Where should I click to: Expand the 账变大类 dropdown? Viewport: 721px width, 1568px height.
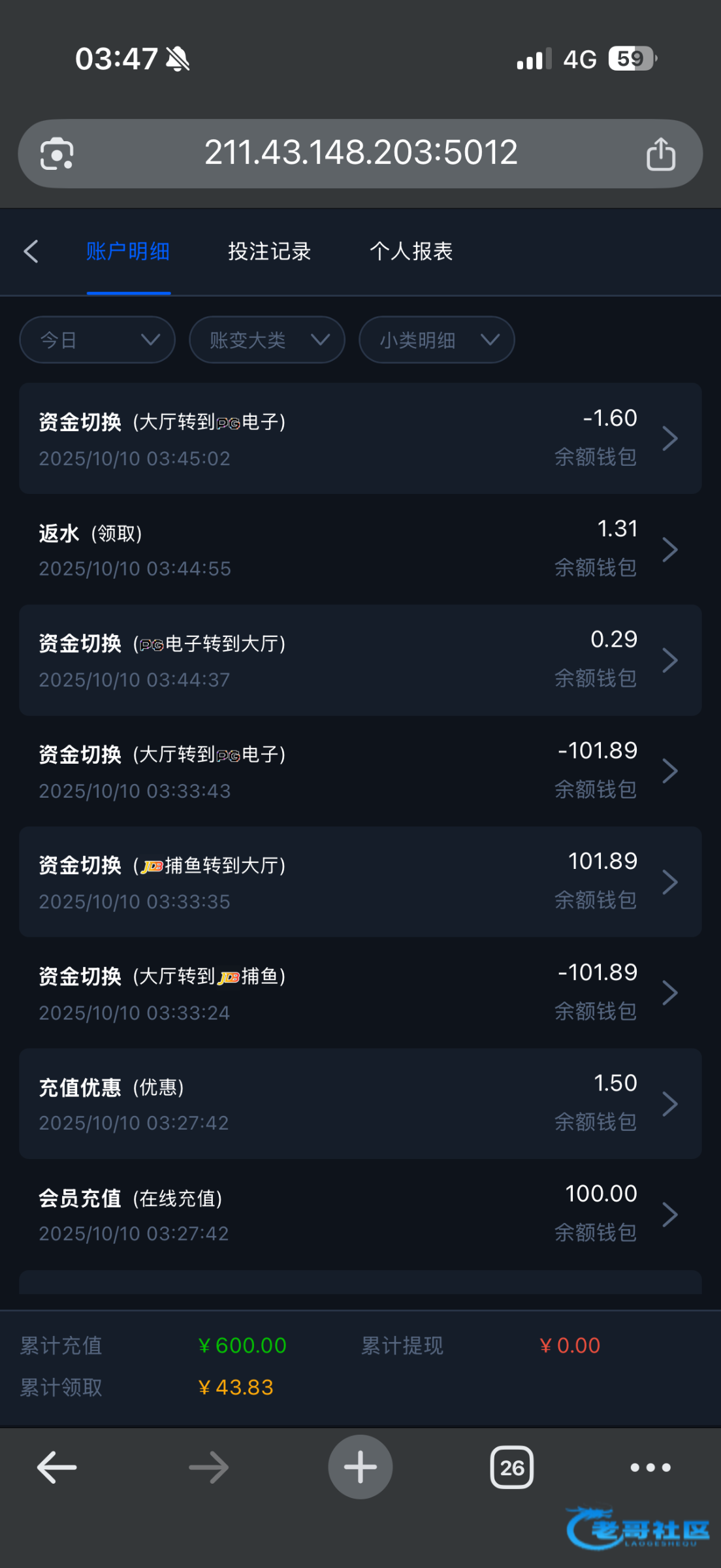267,340
